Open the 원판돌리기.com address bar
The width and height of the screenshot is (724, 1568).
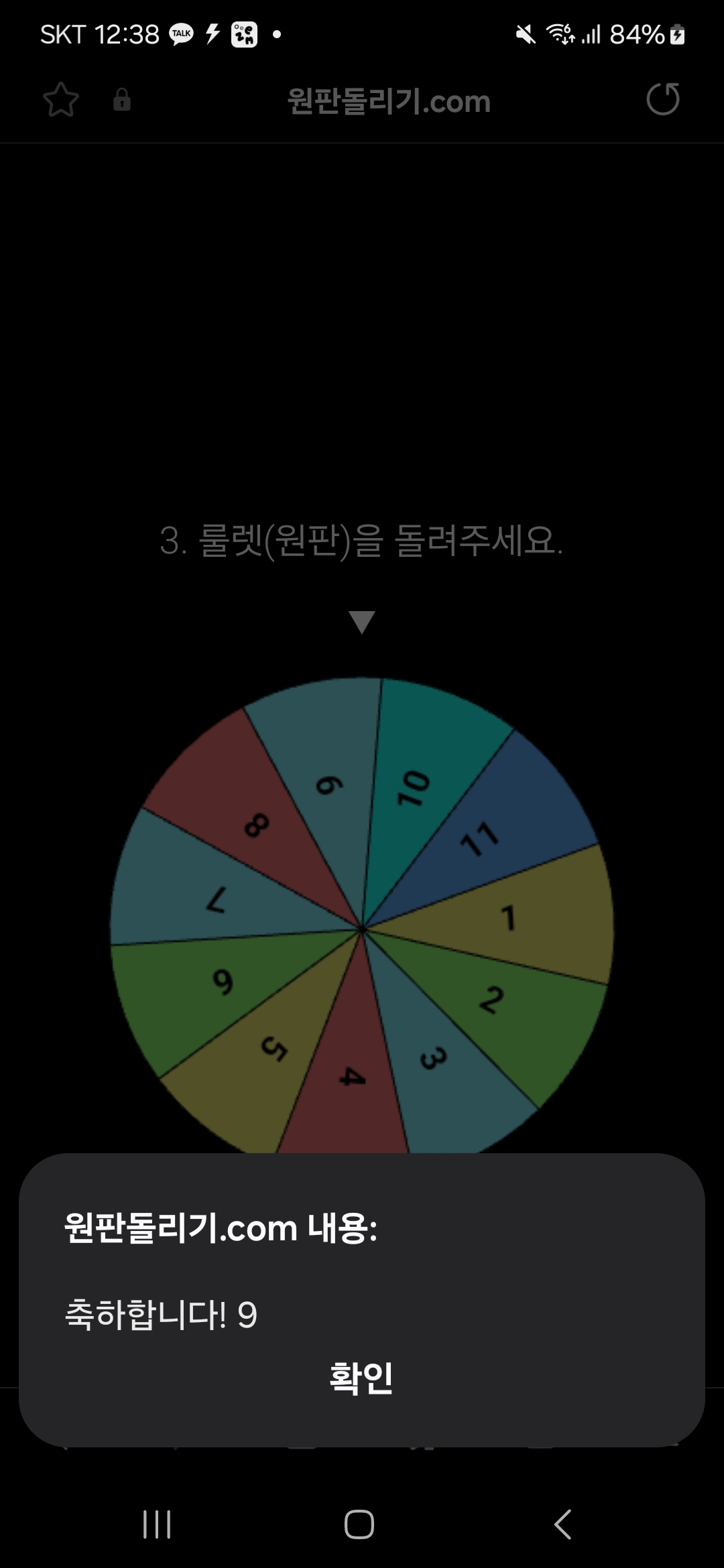389,101
